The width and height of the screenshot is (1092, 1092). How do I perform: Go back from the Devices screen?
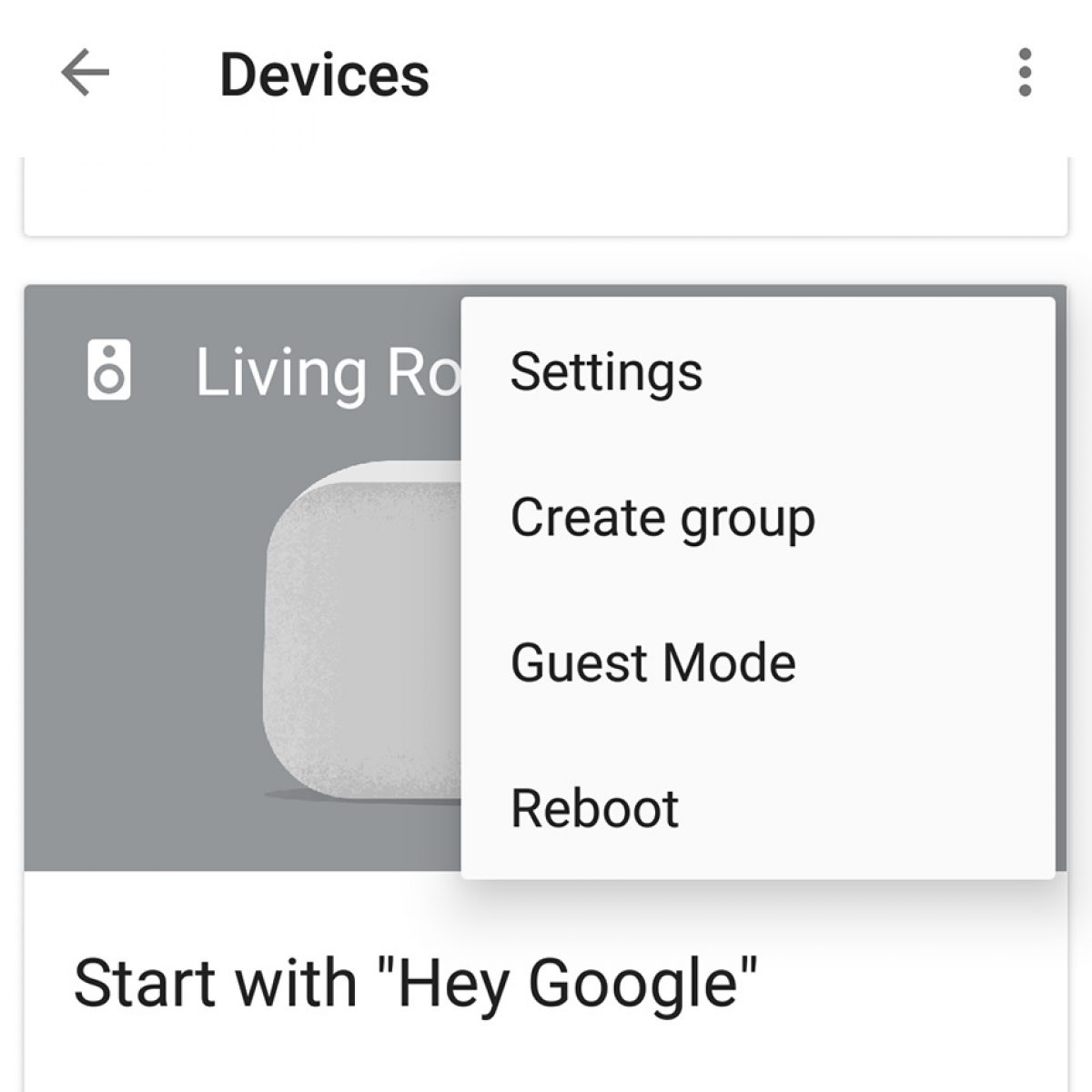86,73
